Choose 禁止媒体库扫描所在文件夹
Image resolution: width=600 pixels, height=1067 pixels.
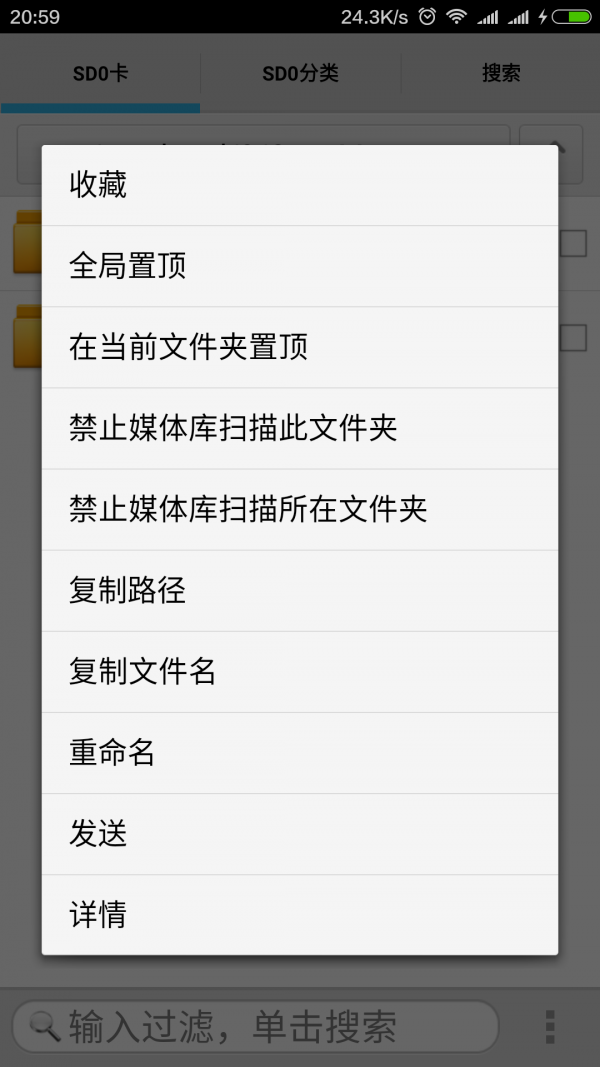(x=299, y=509)
